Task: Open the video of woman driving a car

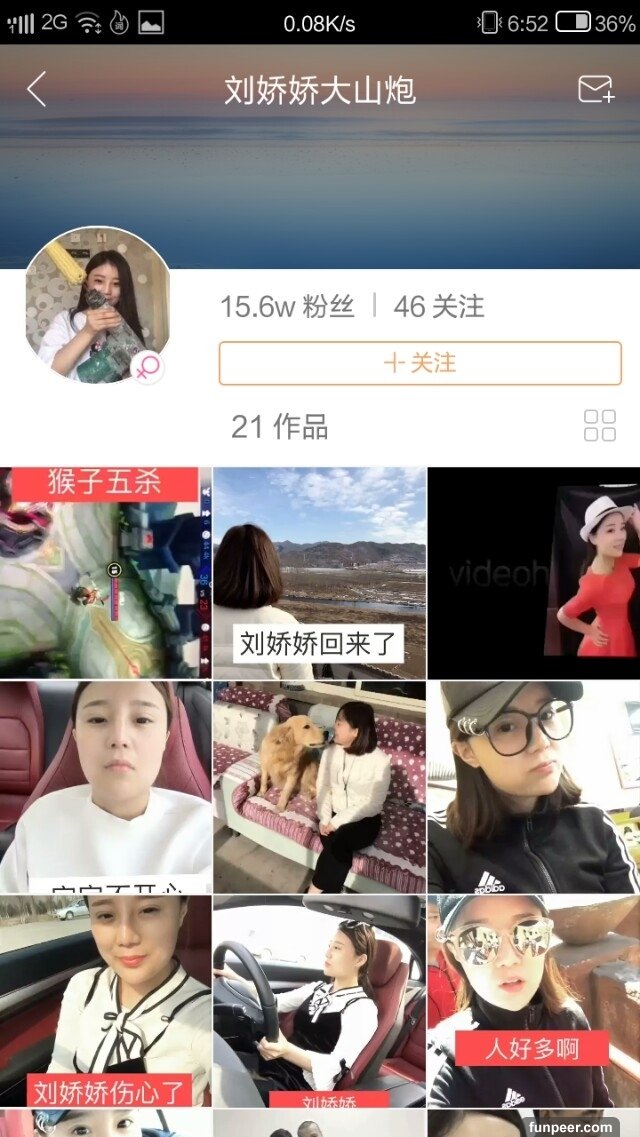Action: click(x=319, y=1000)
